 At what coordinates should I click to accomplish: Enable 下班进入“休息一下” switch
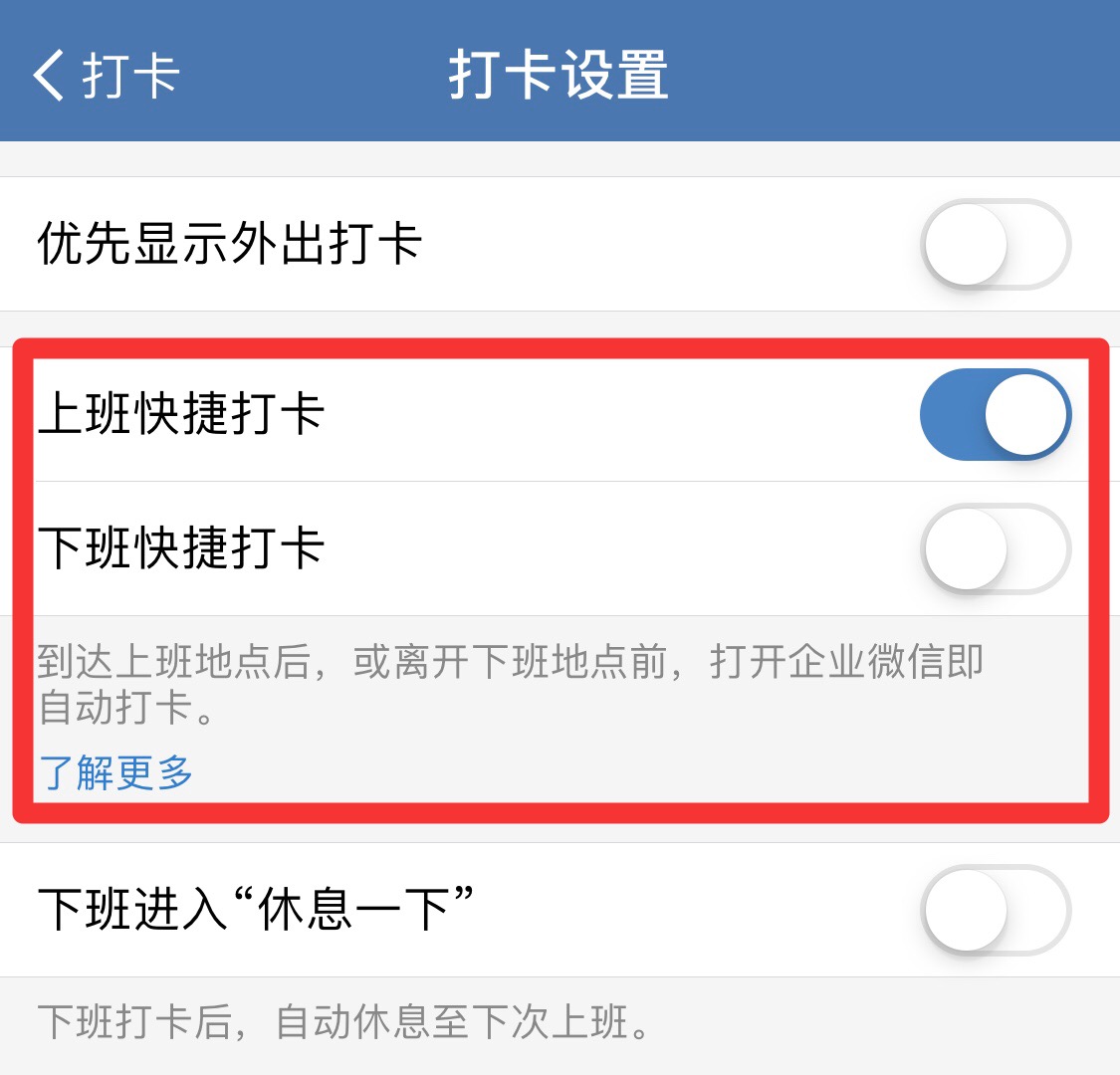(x=995, y=910)
